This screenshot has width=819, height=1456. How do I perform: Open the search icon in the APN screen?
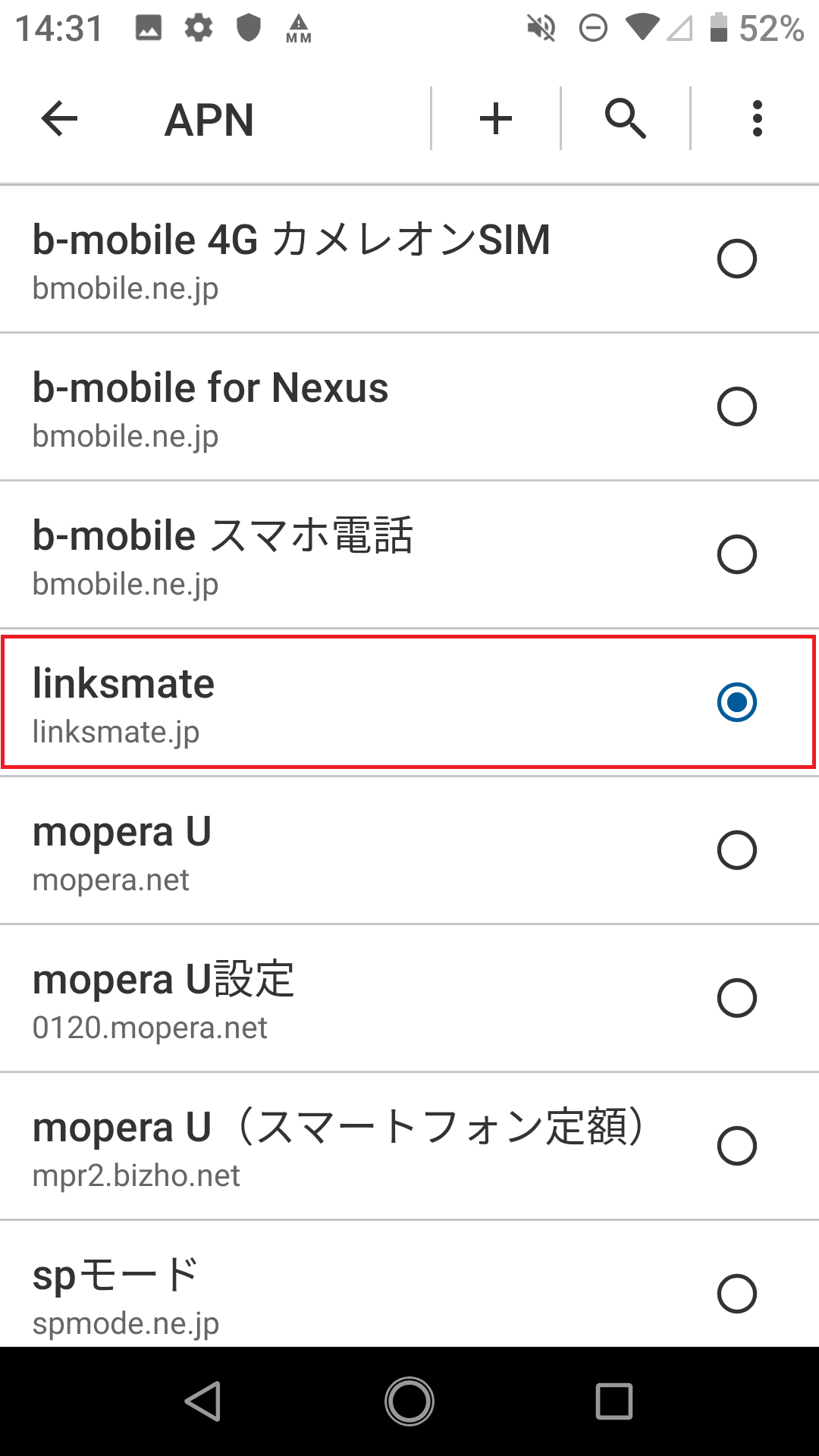click(x=625, y=118)
